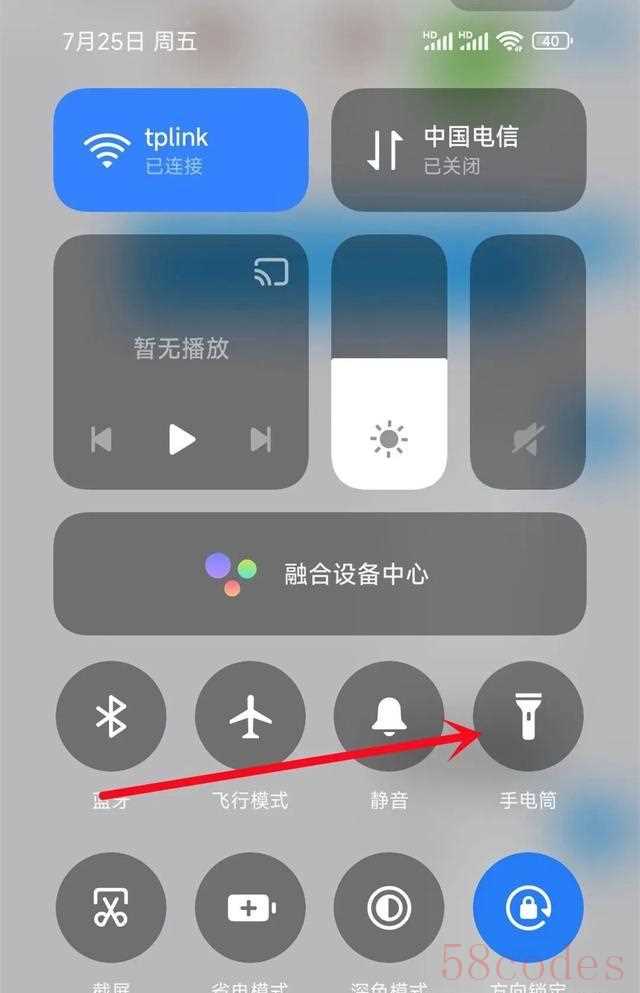Enable 静音 silent mode

[x=389, y=716]
